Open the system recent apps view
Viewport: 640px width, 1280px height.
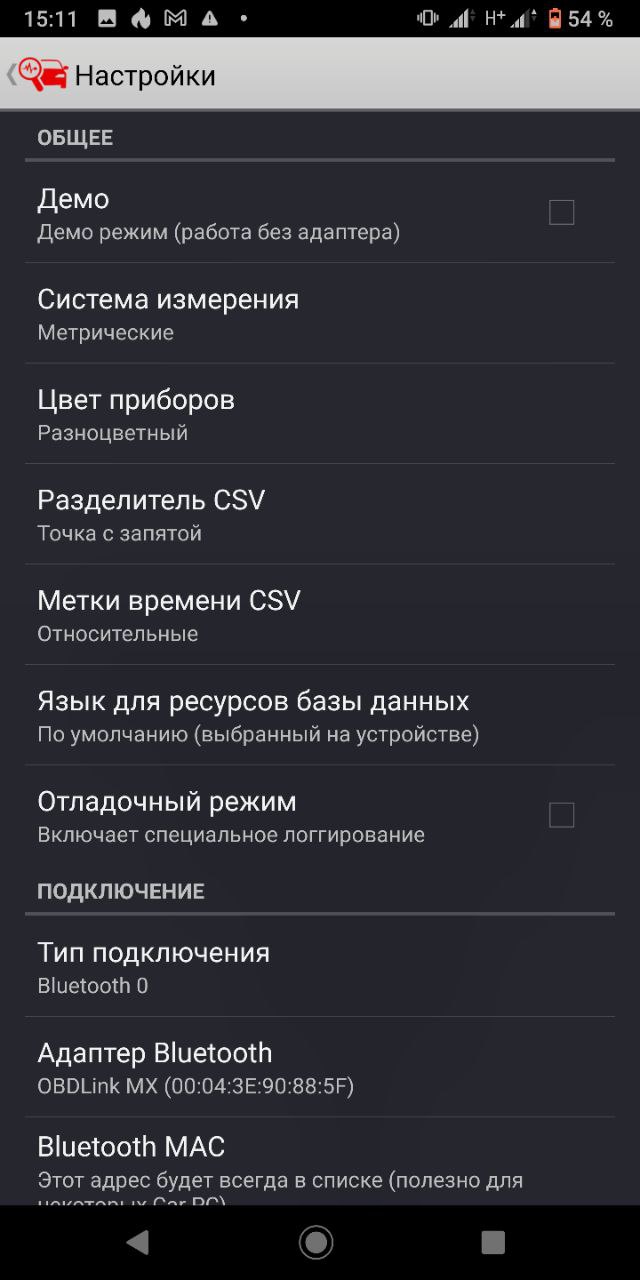493,1242
